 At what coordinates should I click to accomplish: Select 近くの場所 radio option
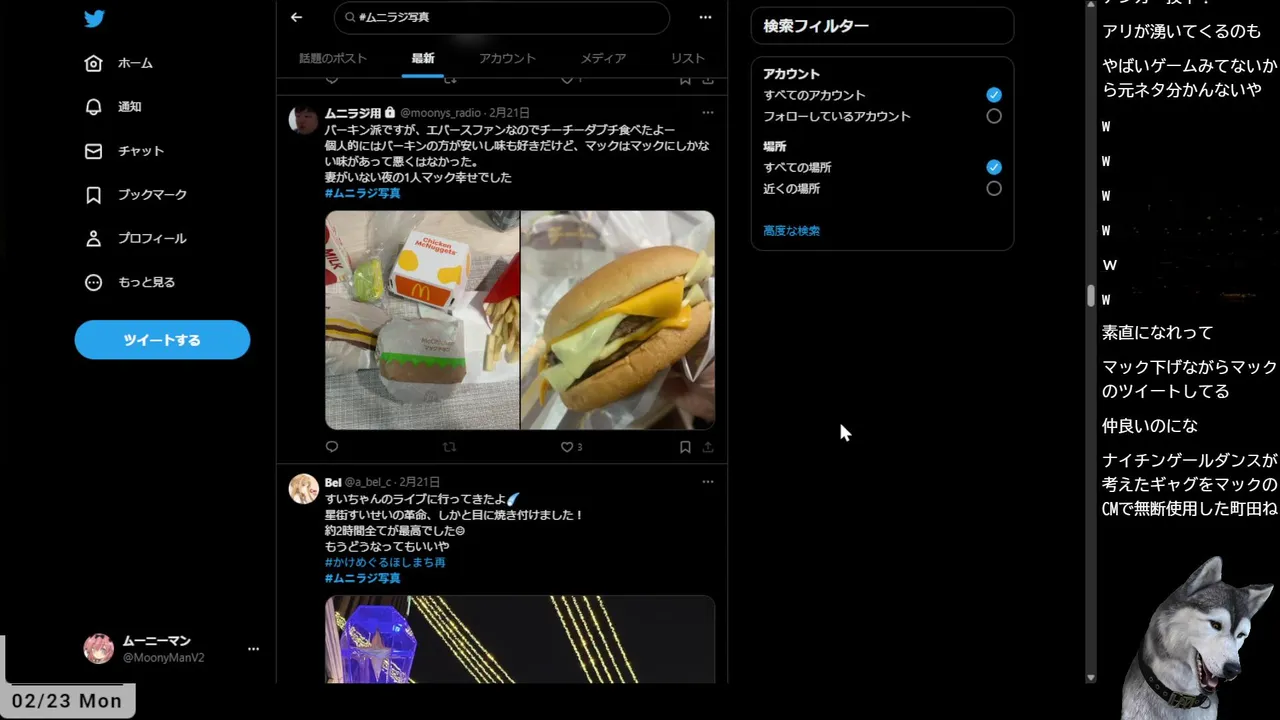pos(993,188)
